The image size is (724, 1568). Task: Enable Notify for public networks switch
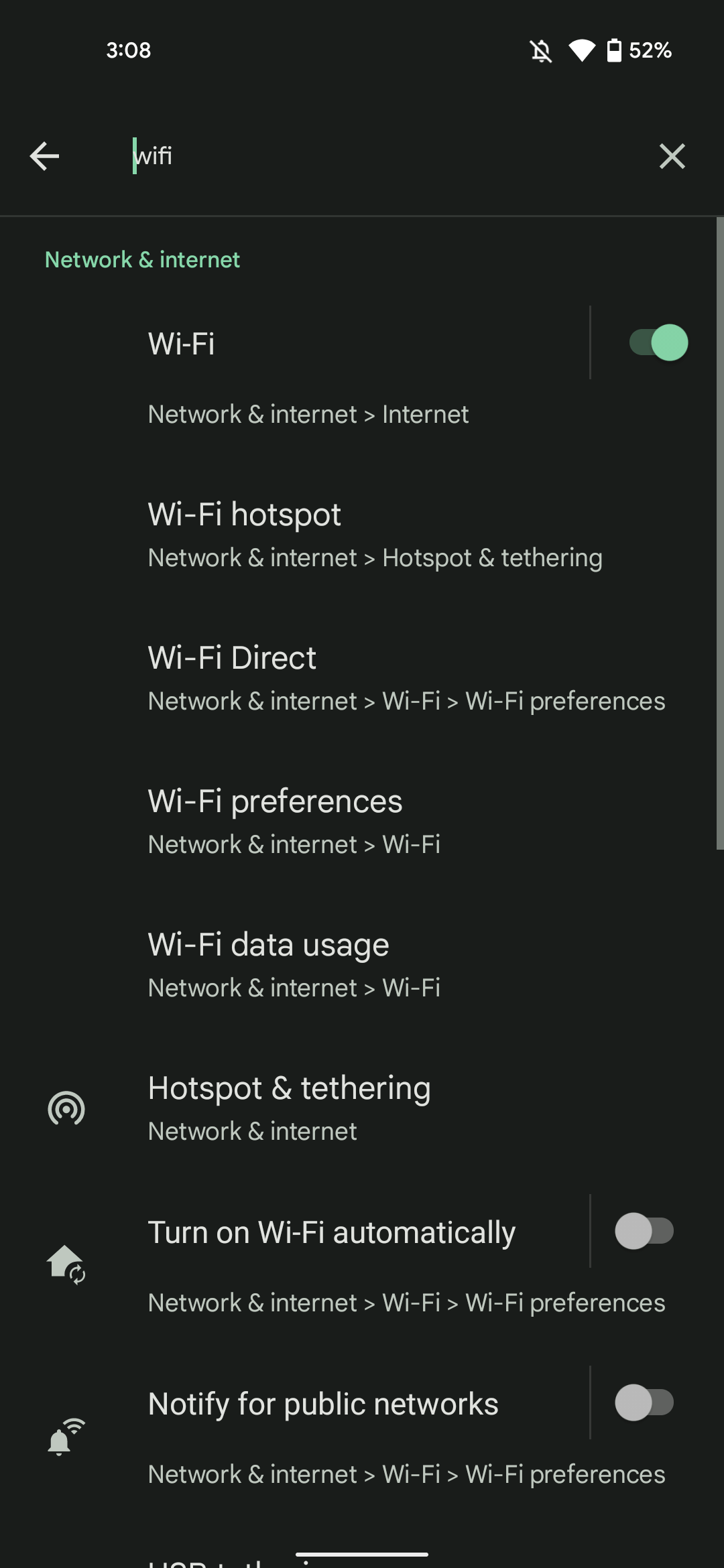[644, 1402]
